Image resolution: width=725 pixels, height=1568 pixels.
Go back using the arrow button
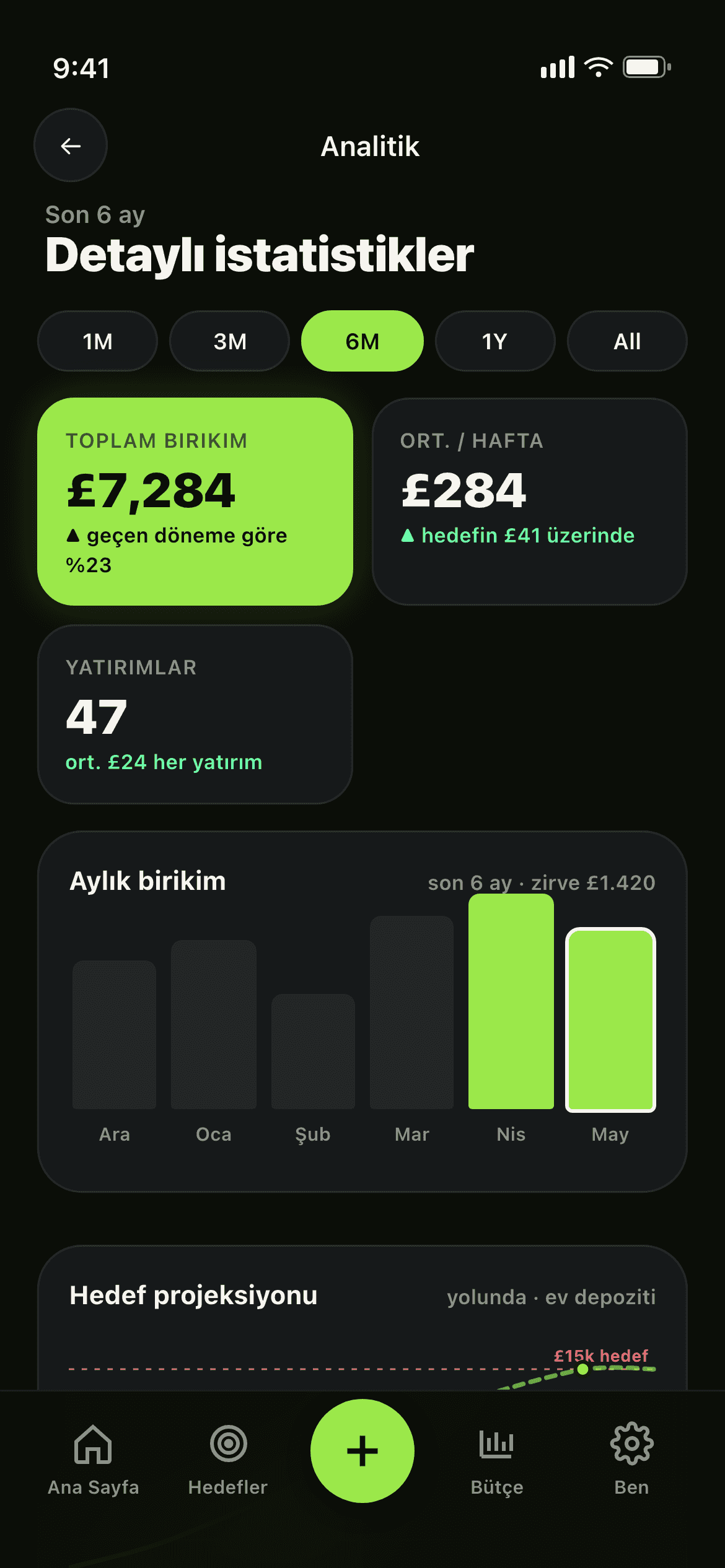click(x=71, y=146)
